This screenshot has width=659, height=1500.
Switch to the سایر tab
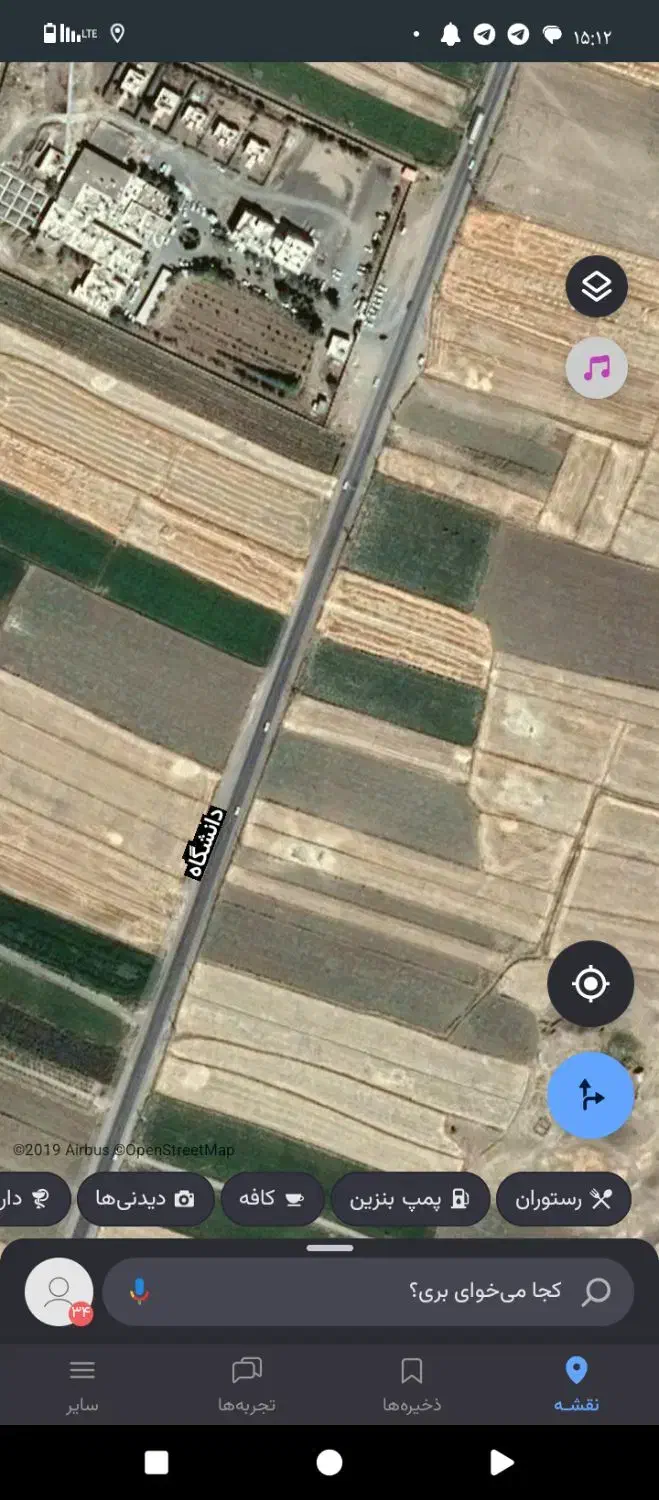[x=82, y=1384]
